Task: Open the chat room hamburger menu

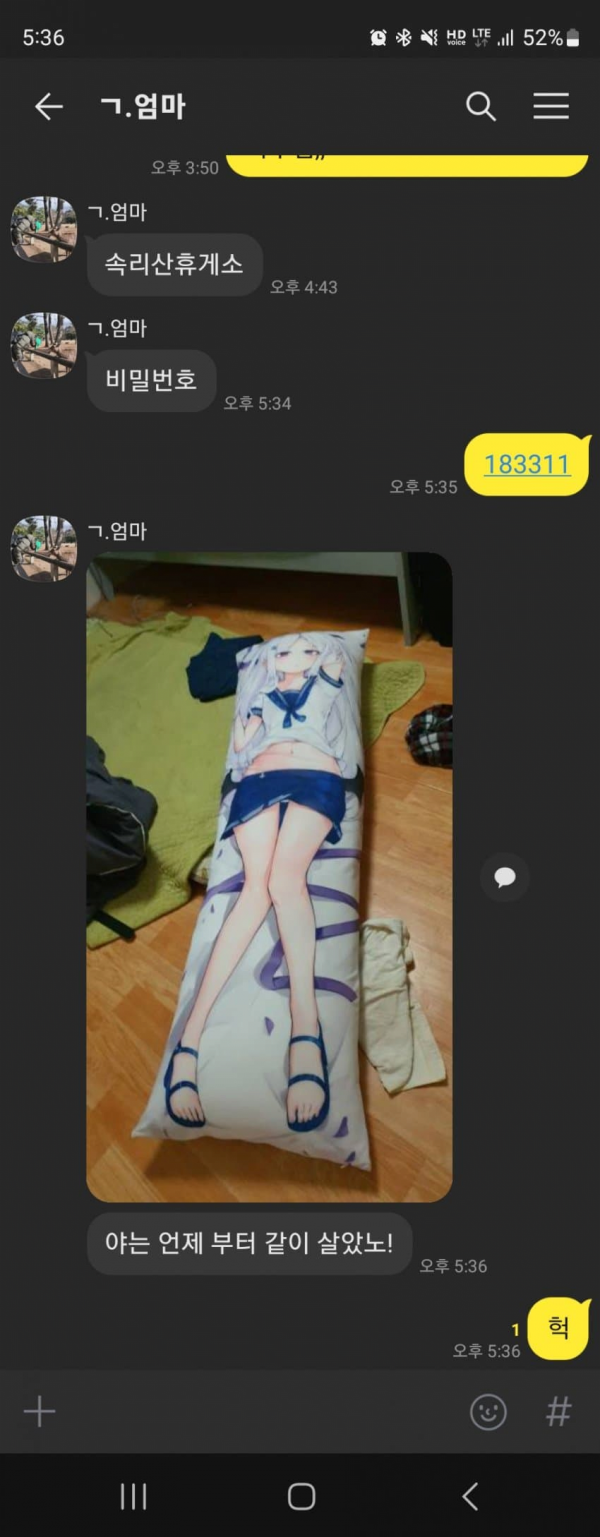Action: [551, 107]
